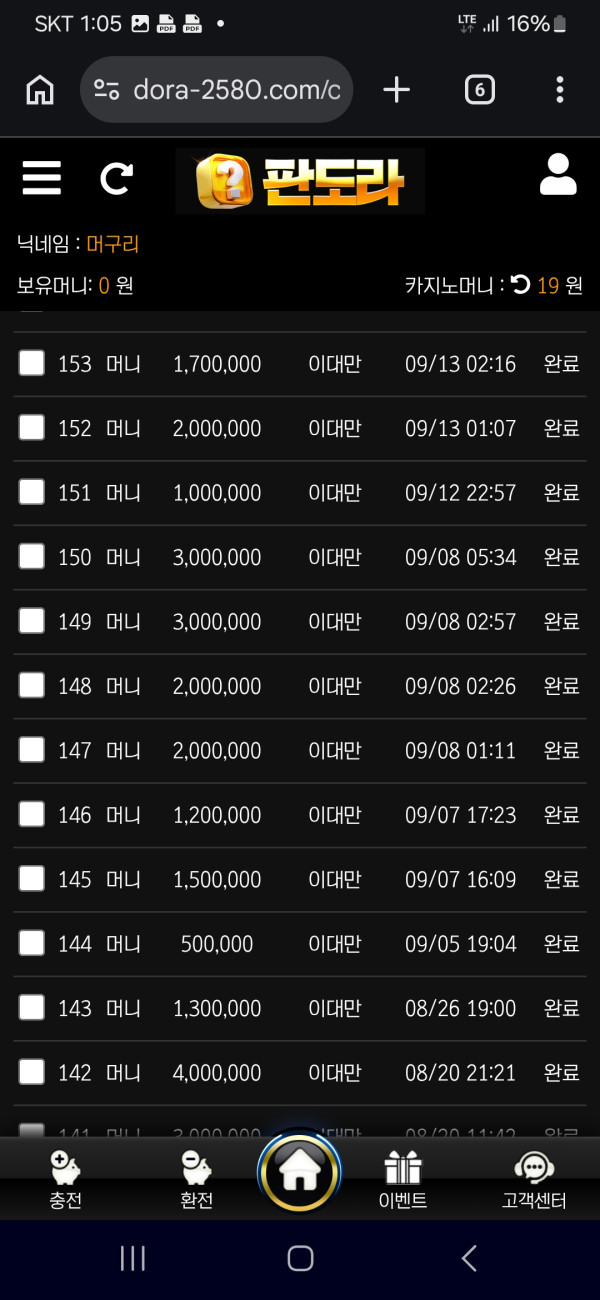Image resolution: width=600 pixels, height=1300 pixels.
Task: Tick the checkbox for row 147
Action: coord(32,749)
